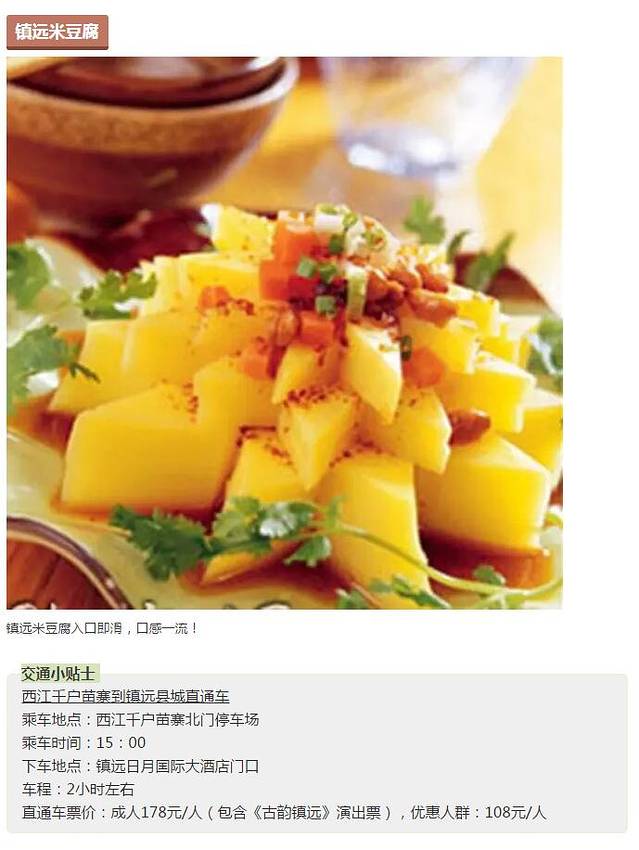This screenshot has width=639, height=850.
Task: View the 镇远米豆腐 dish photo full size
Action: 284,332
